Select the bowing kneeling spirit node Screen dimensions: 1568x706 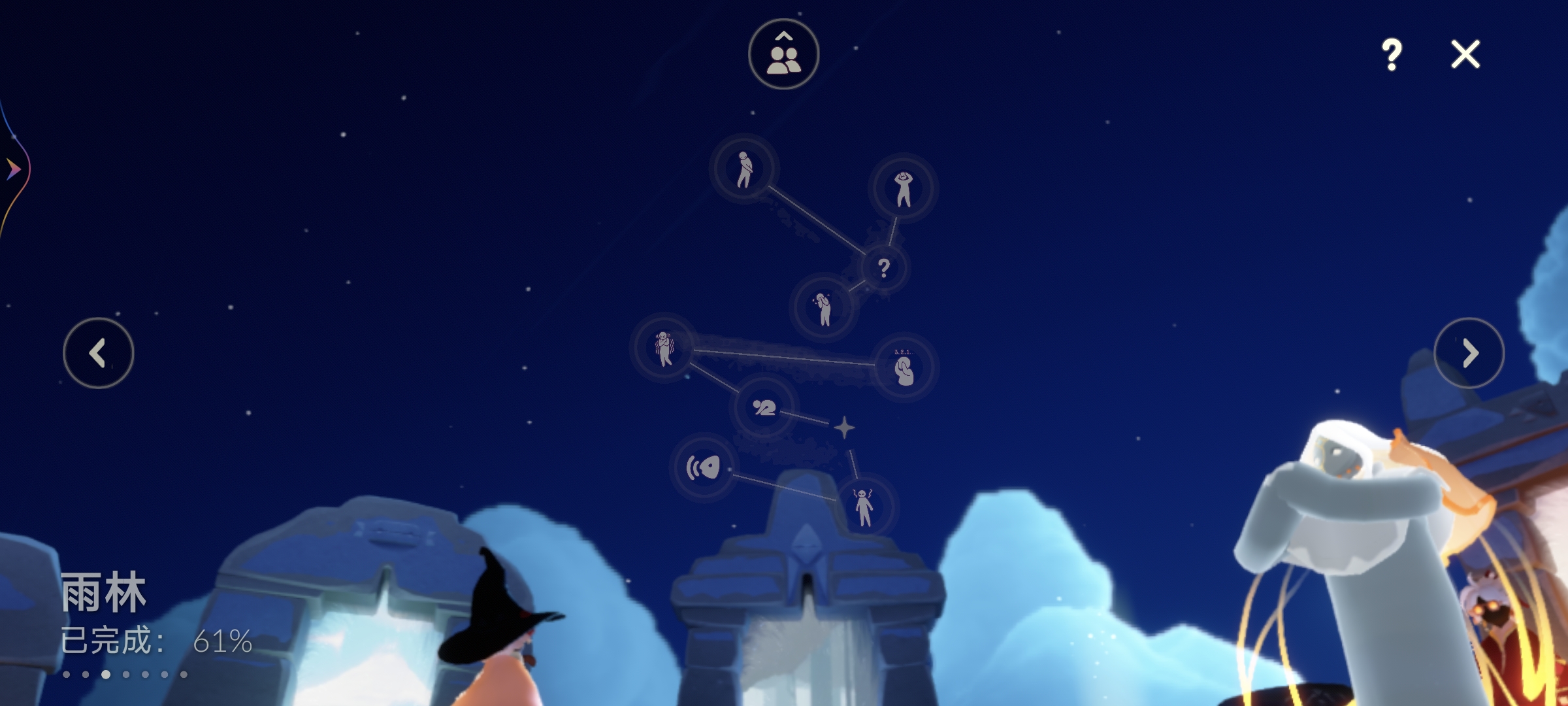click(764, 408)
